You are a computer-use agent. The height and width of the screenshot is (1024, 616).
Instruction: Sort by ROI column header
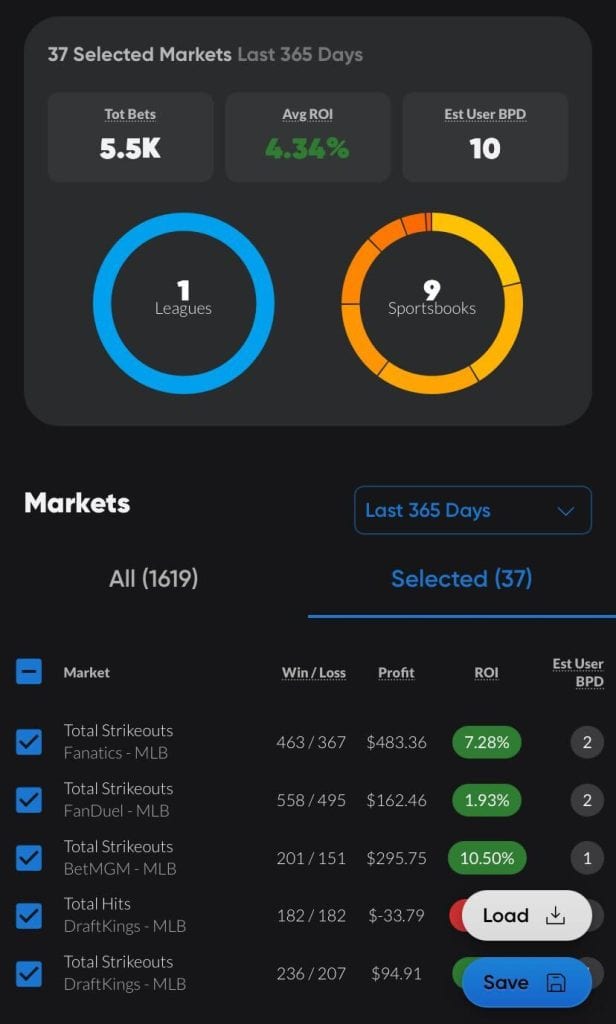[486, 673]
